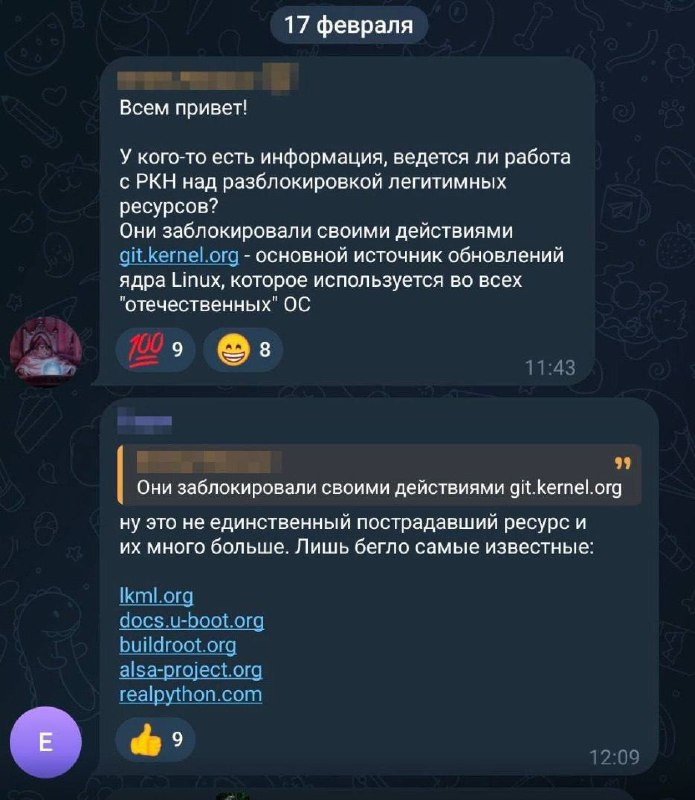695x800 pixels.
Task: Jump to the quoted git.kernel.org reply
Action: [378, 476]
